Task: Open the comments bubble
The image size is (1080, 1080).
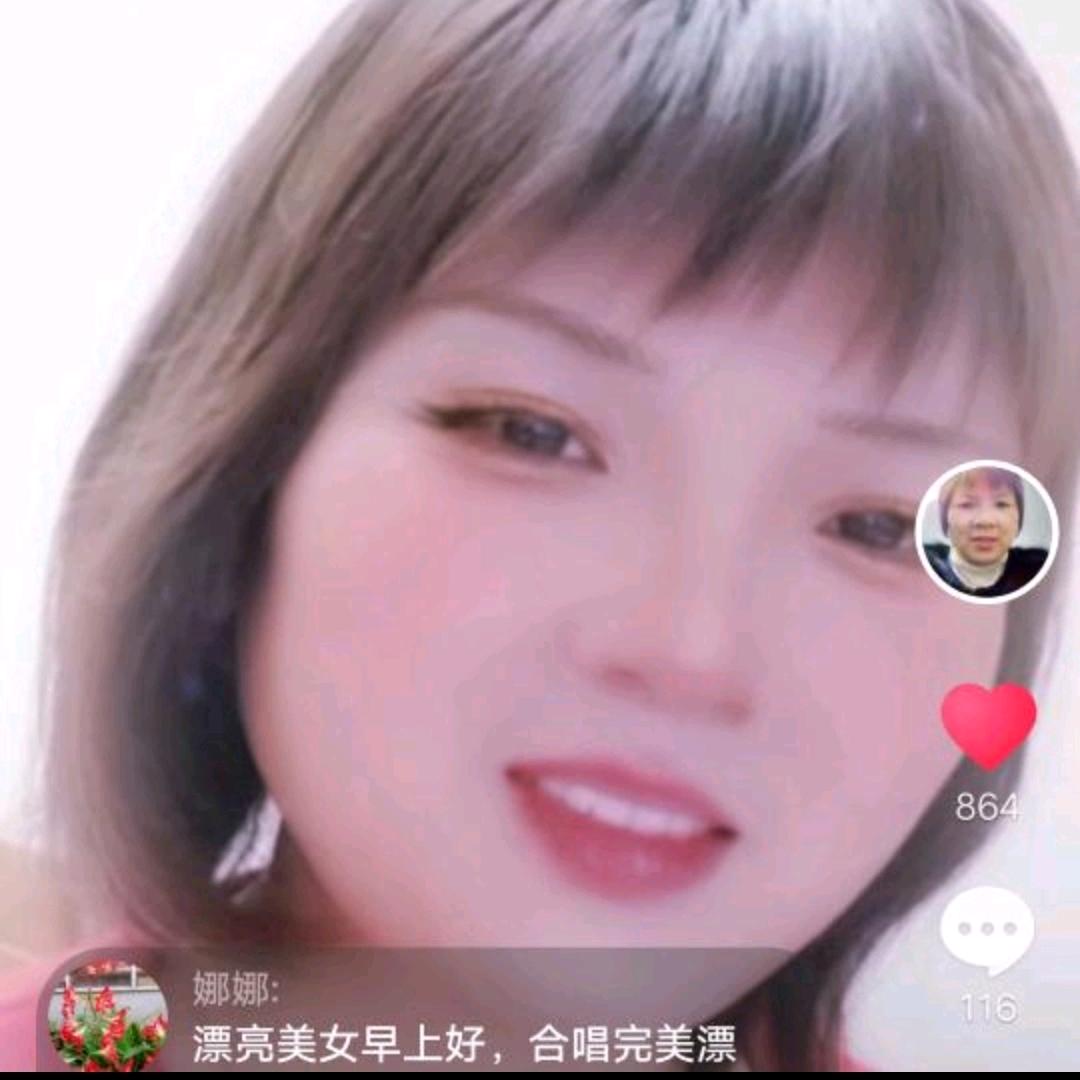Action: point(987,931)
